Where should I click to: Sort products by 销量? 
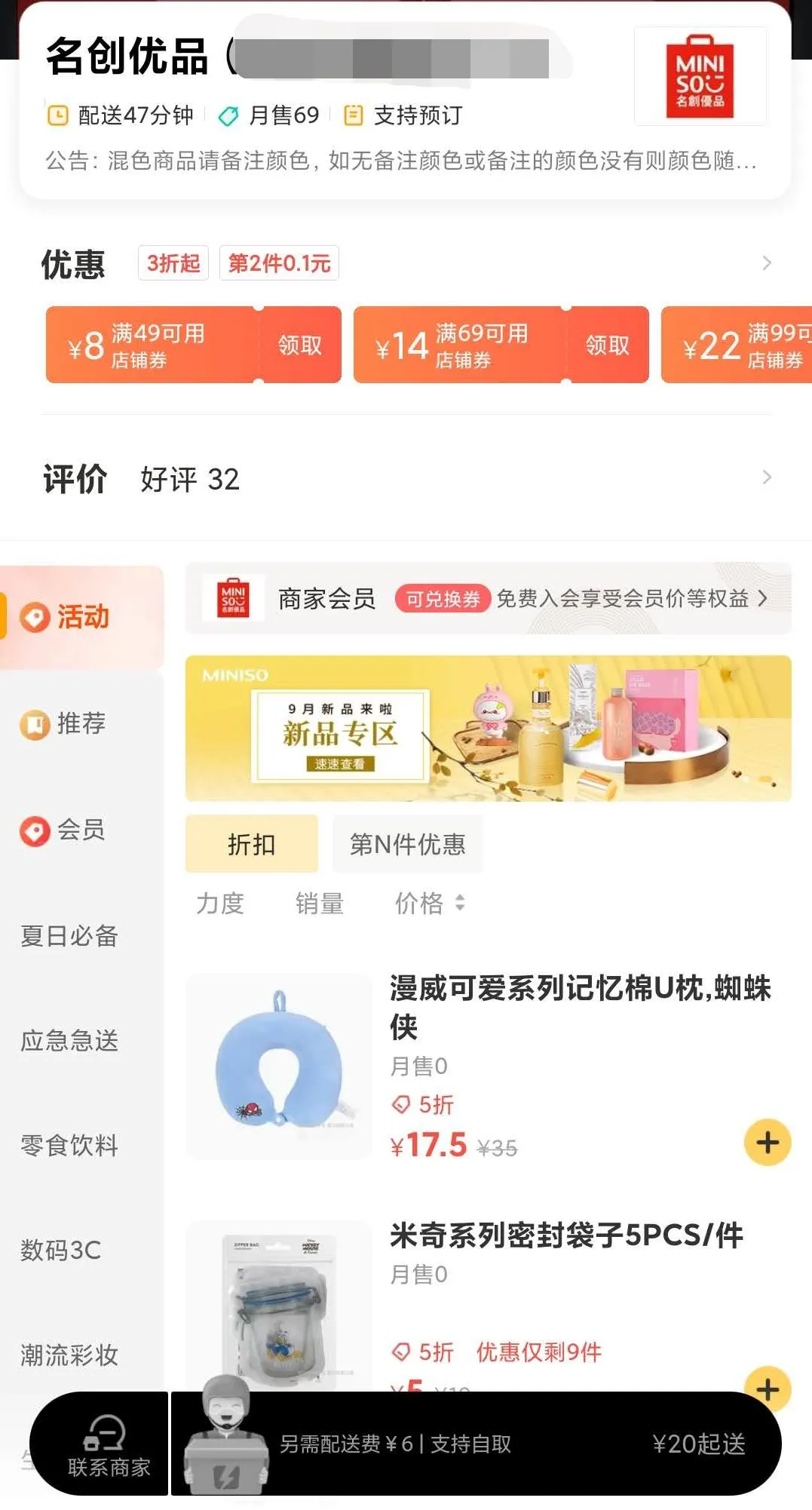coord(320,903)
